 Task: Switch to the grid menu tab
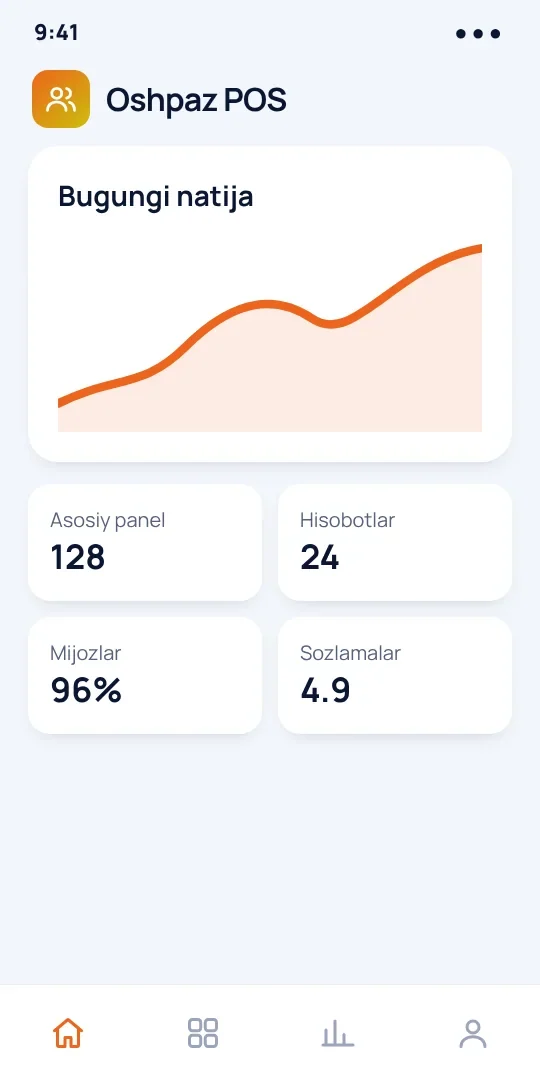[202, 1033]
